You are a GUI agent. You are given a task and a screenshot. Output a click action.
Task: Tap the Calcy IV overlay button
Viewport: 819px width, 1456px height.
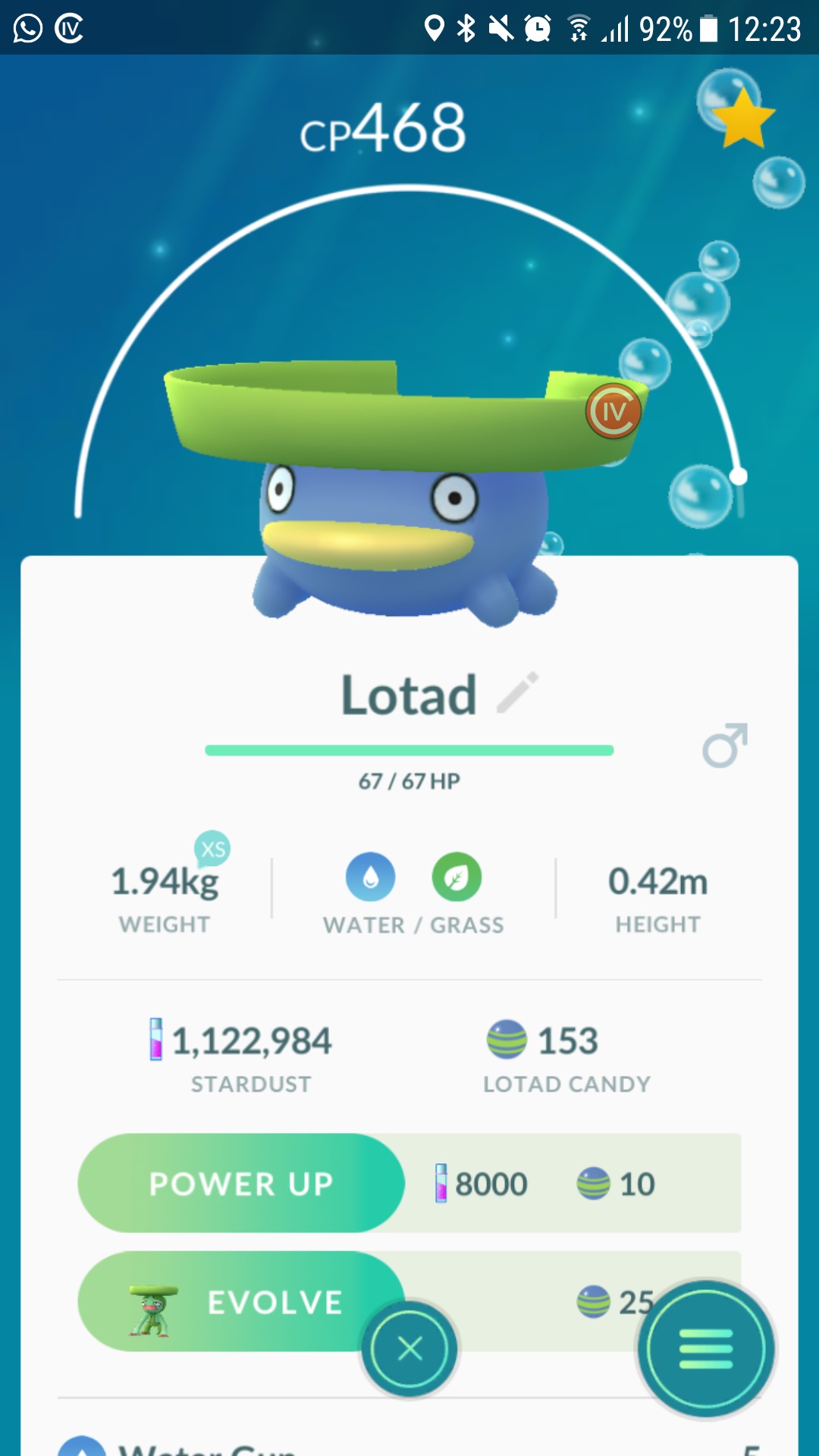(x=613, y=411)
